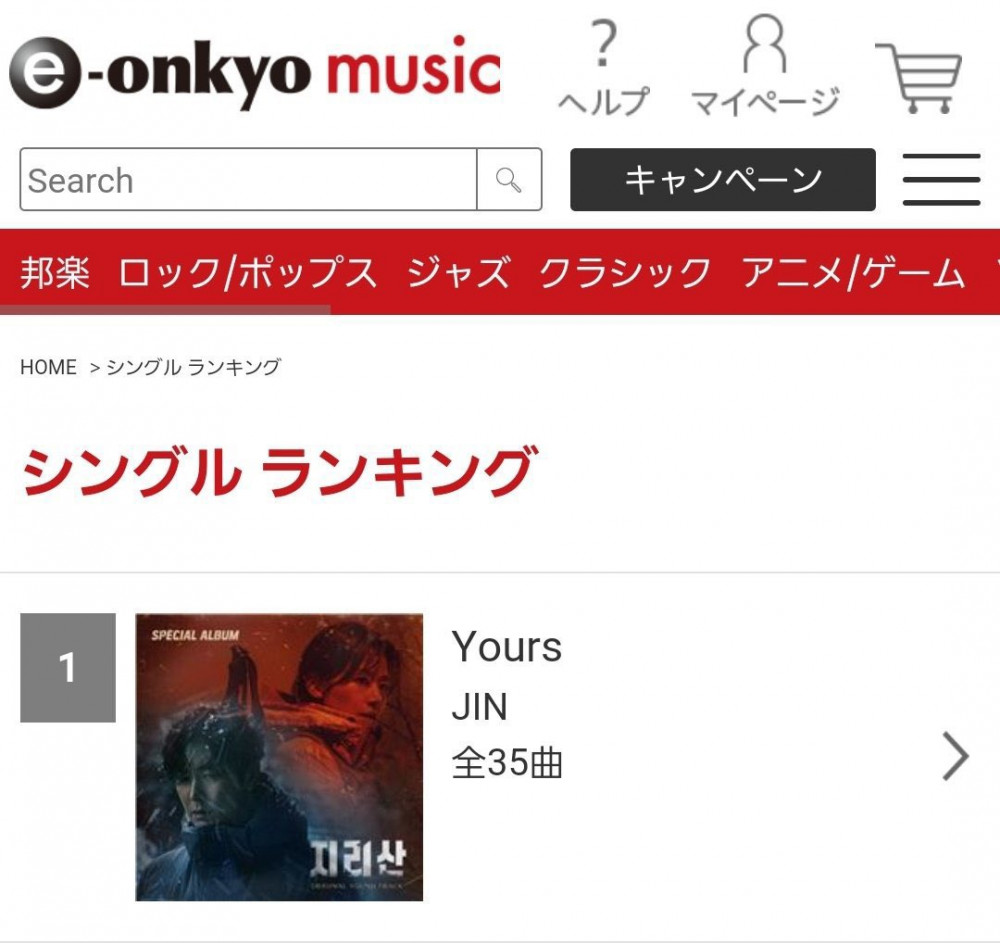1000x943 pixels.
Task: Open the hamburger menu
Action: point(940,180)
